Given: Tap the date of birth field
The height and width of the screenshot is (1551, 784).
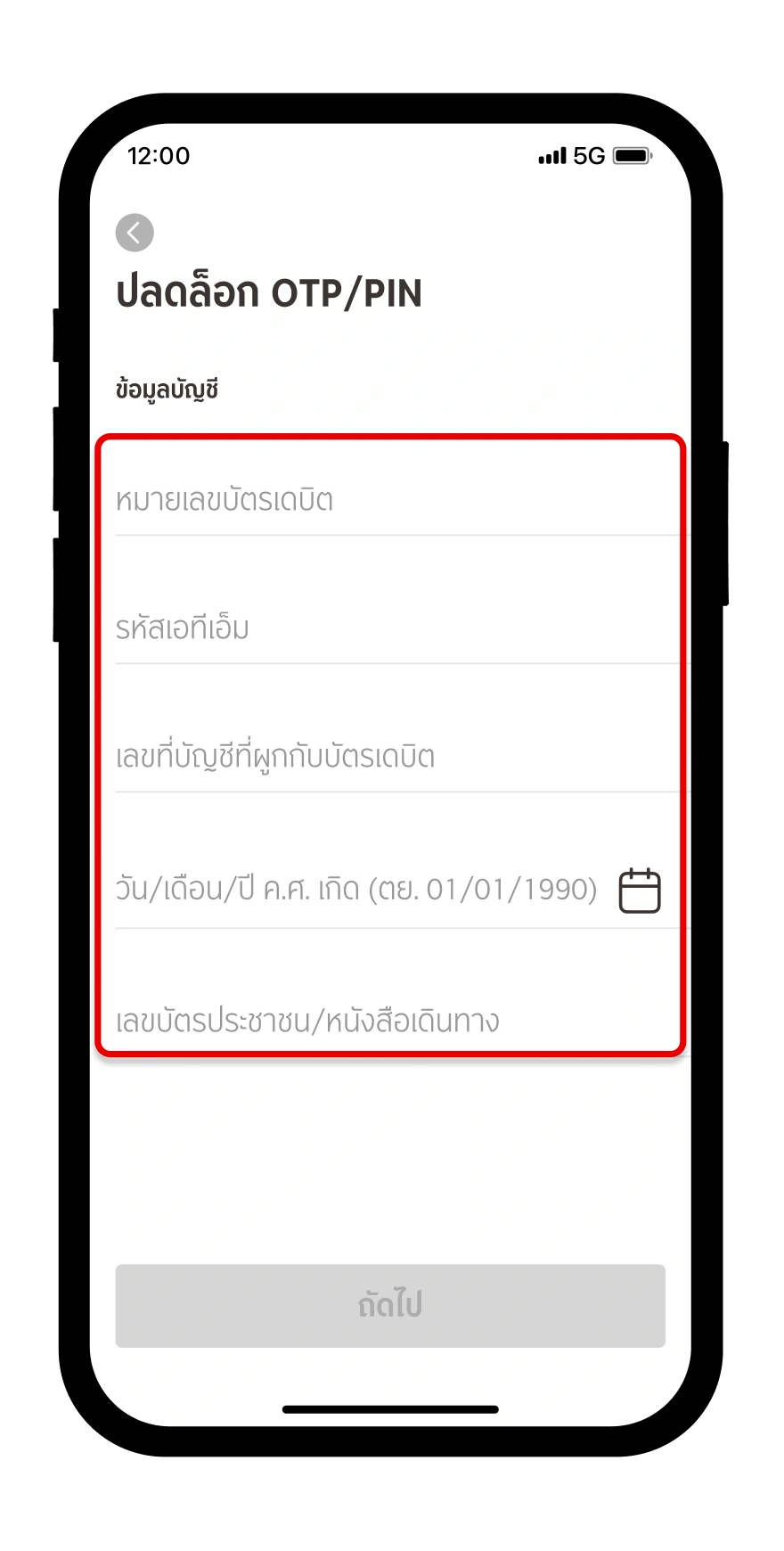Looking at the screenshot, I should click(x=356, y=889).
